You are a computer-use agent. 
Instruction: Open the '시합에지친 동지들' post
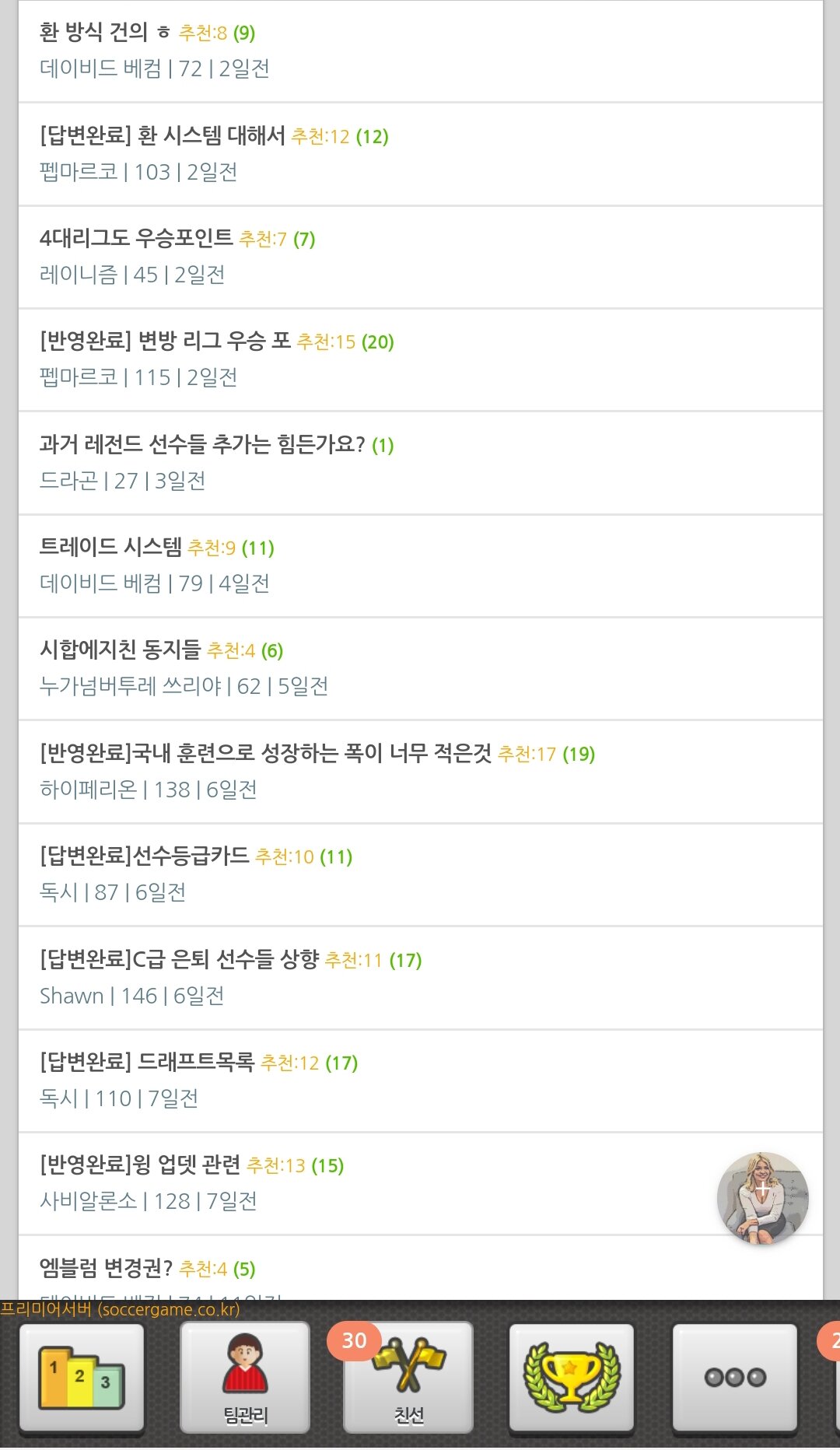[420, 669]
